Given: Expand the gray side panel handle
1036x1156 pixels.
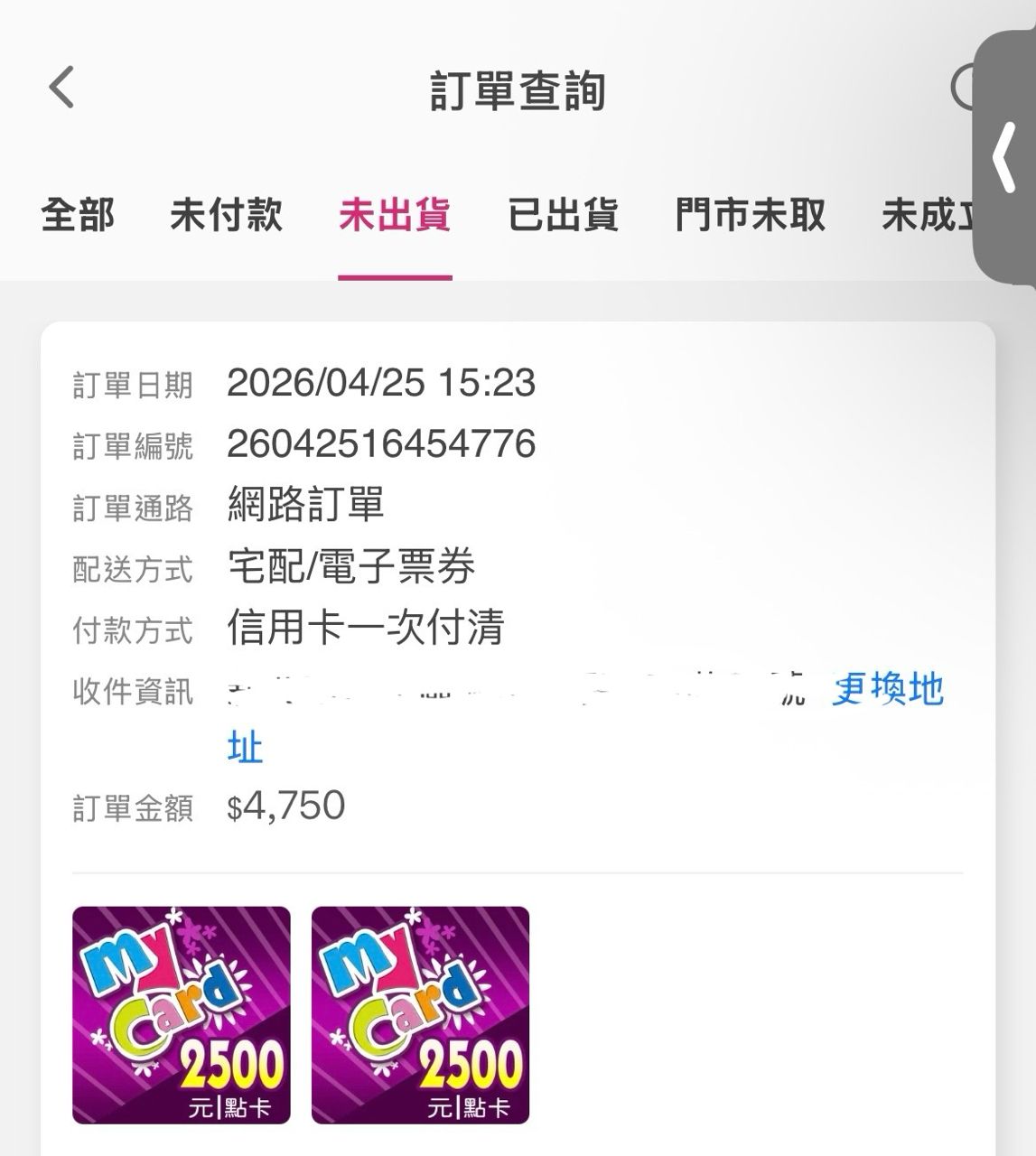Looking at the screenshot, I should tap(1006, 159).
